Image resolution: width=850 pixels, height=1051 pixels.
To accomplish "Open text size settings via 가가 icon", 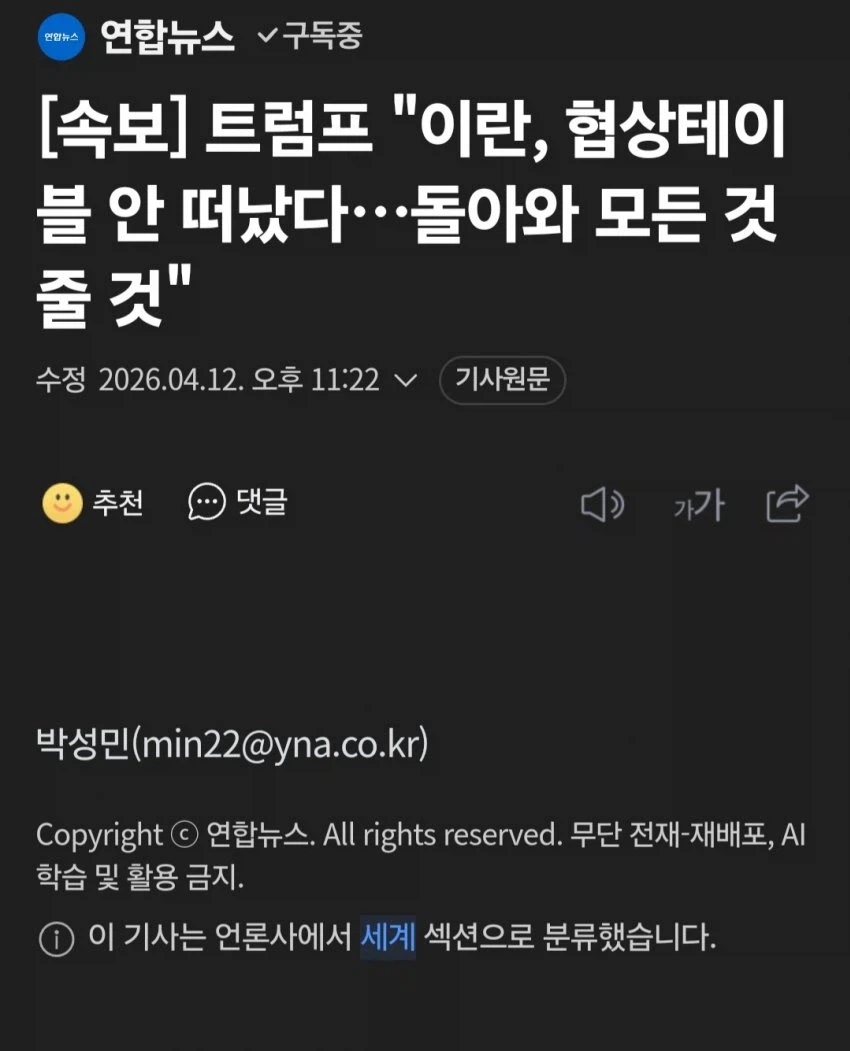I will point(700,506).
